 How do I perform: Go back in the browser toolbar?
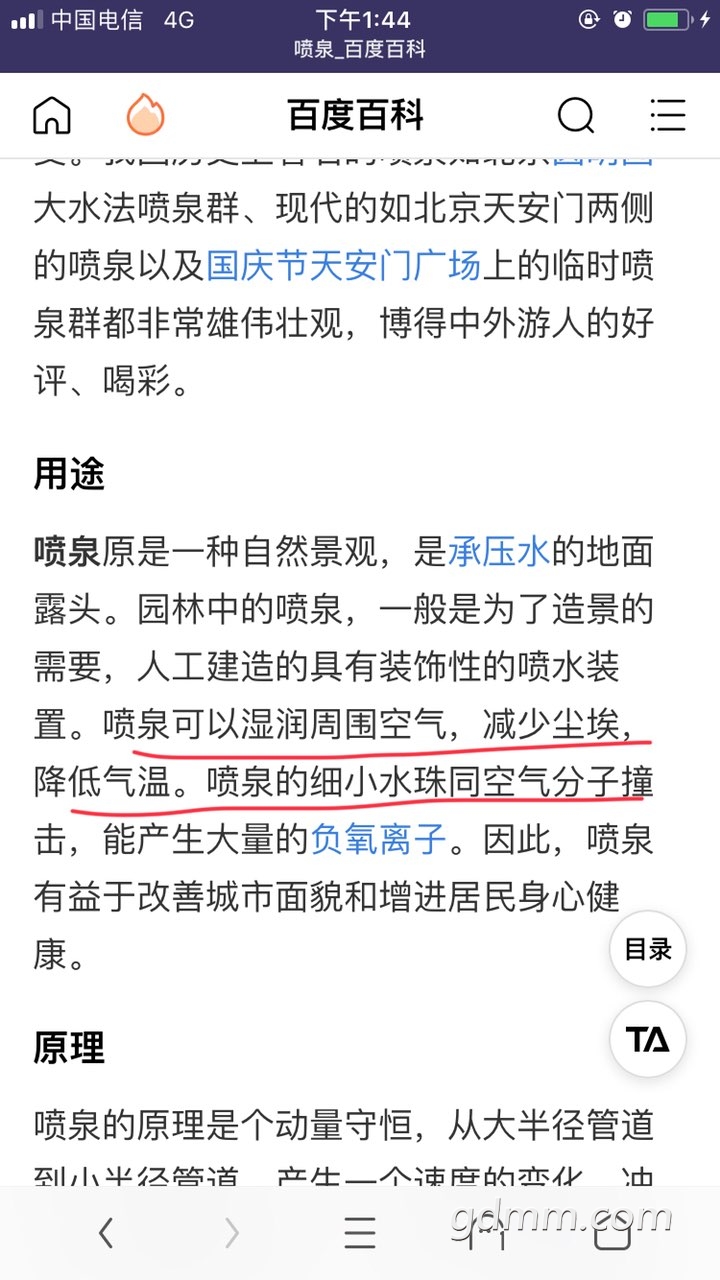[106, 1235]
